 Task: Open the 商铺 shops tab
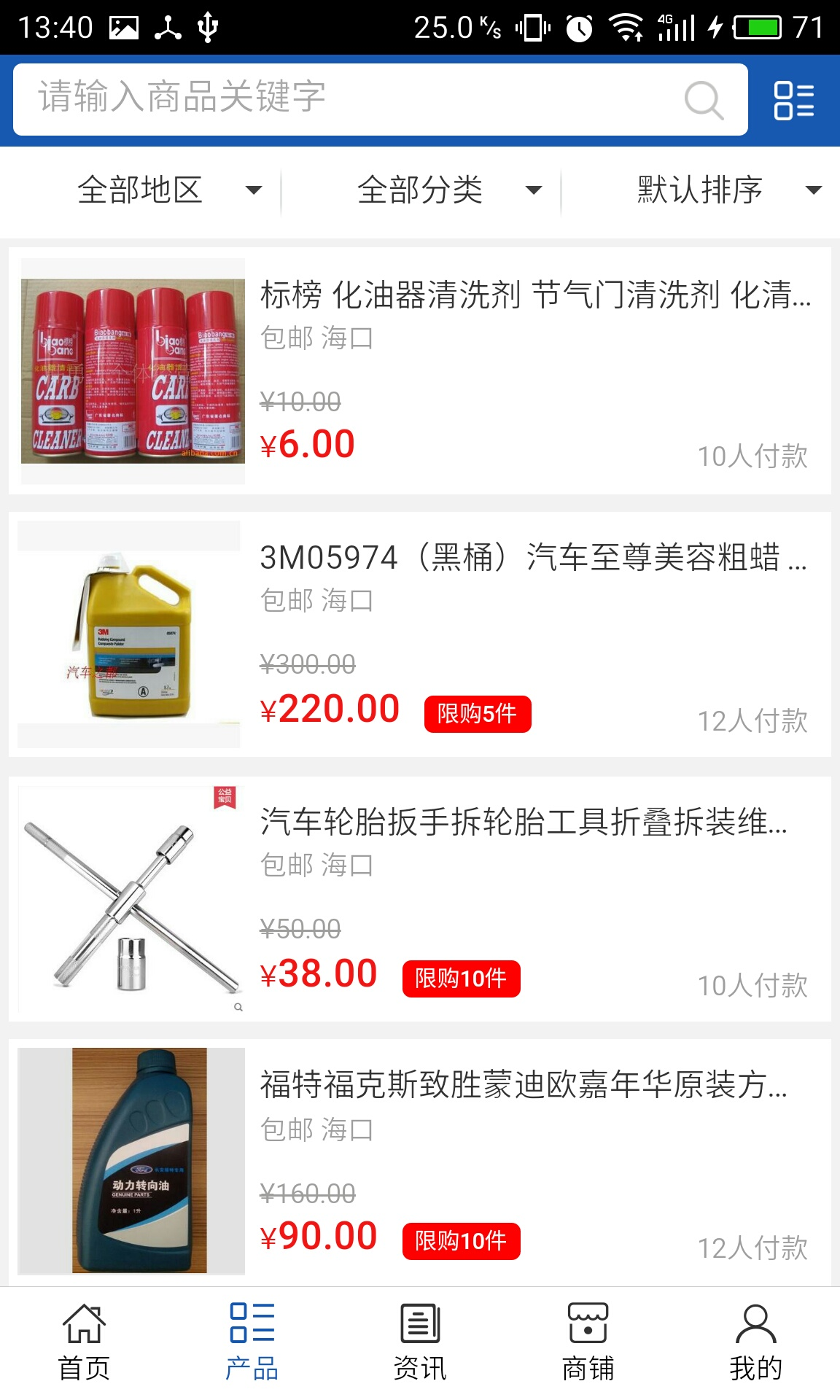588,1342
